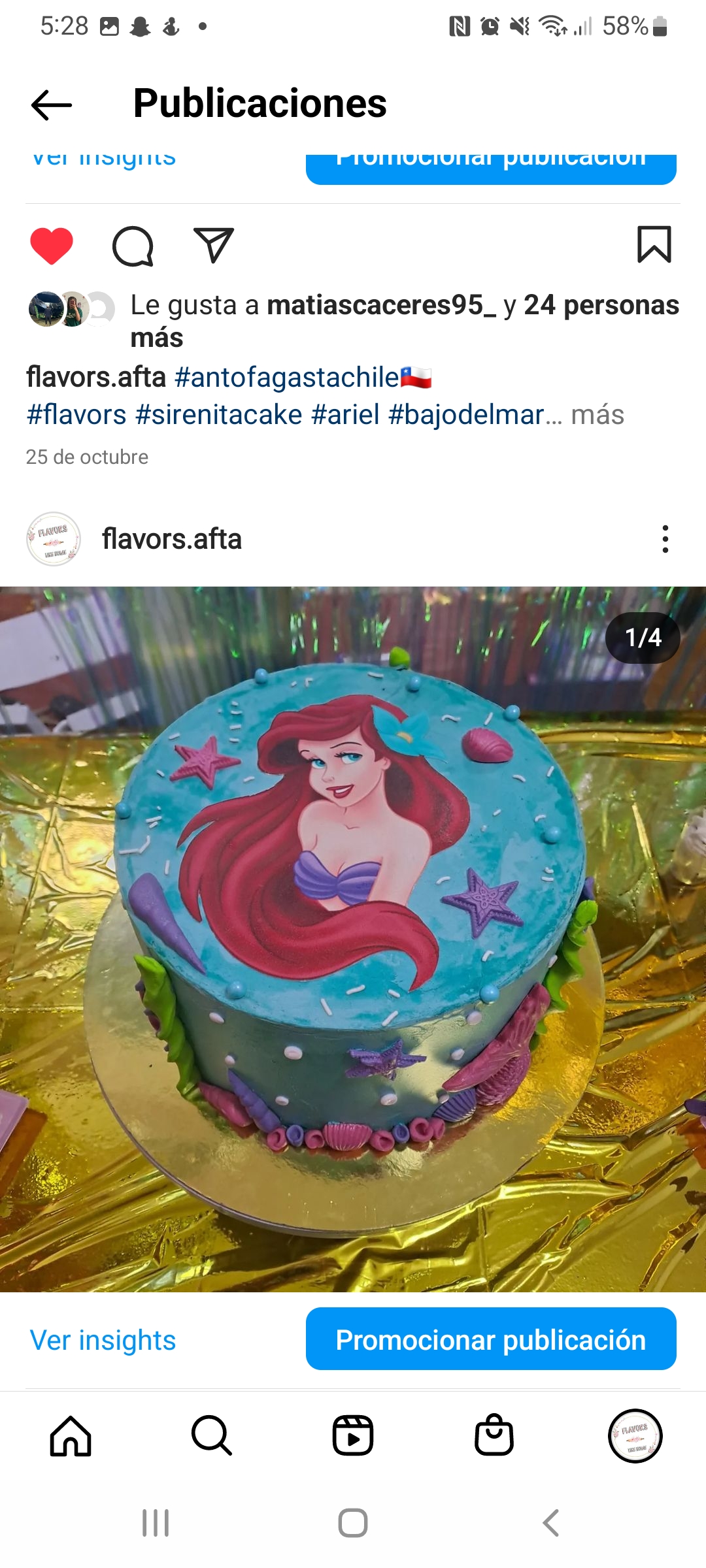Switch to the Reels tab
This screenshot has width=706, height=1568.
(353, 1436)
